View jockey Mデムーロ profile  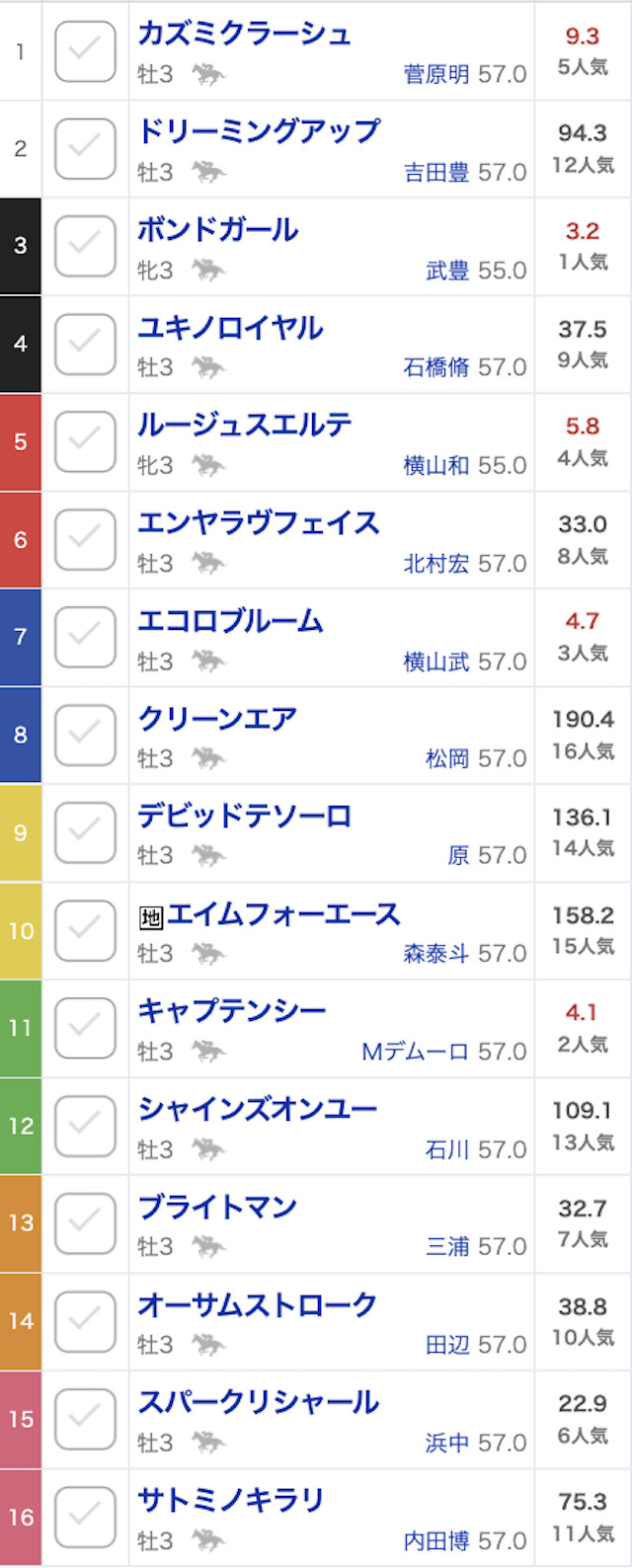click(x=416, y=1053)
